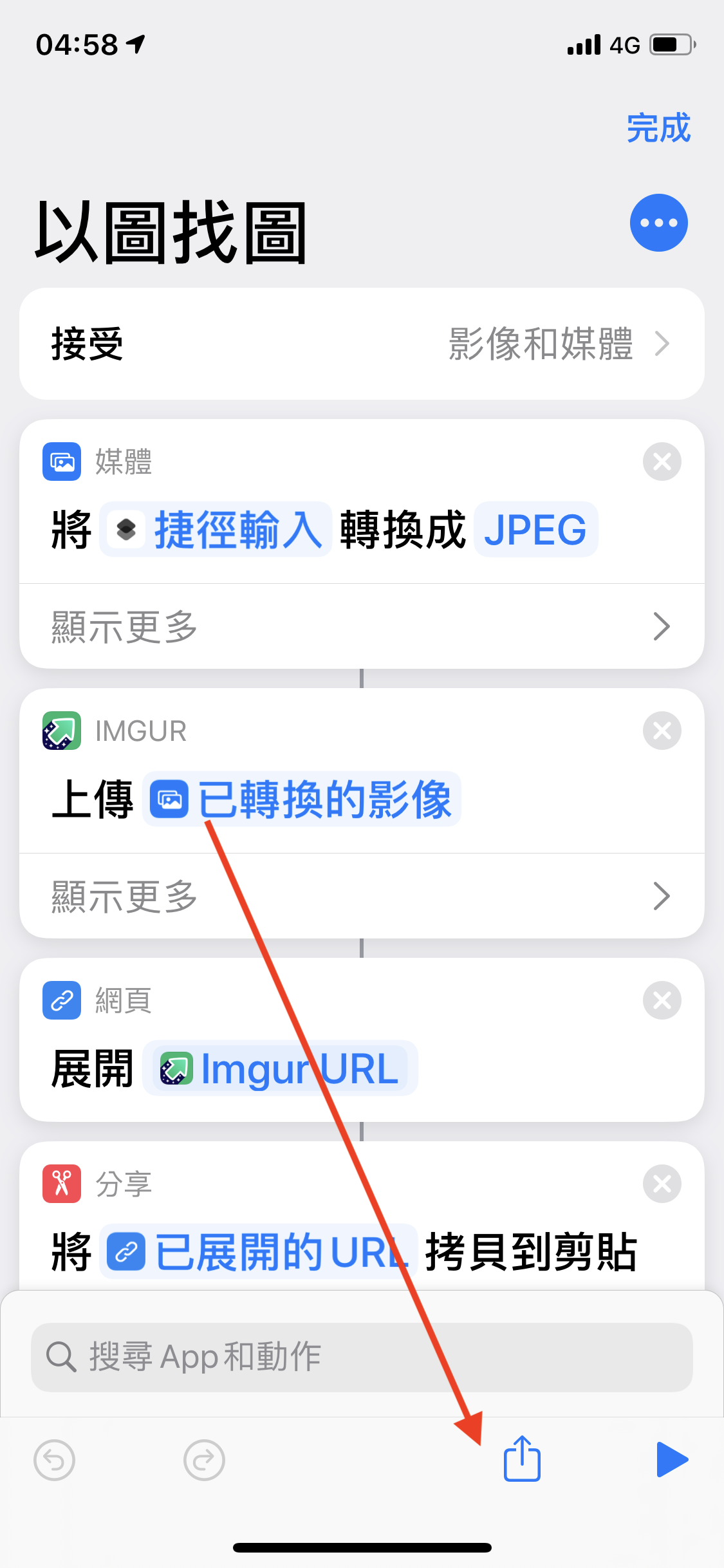The height and width of the screenshot is (1568, 724).
Task: Tap the 已展開的 URL variable
Action: pos(259,1252)
